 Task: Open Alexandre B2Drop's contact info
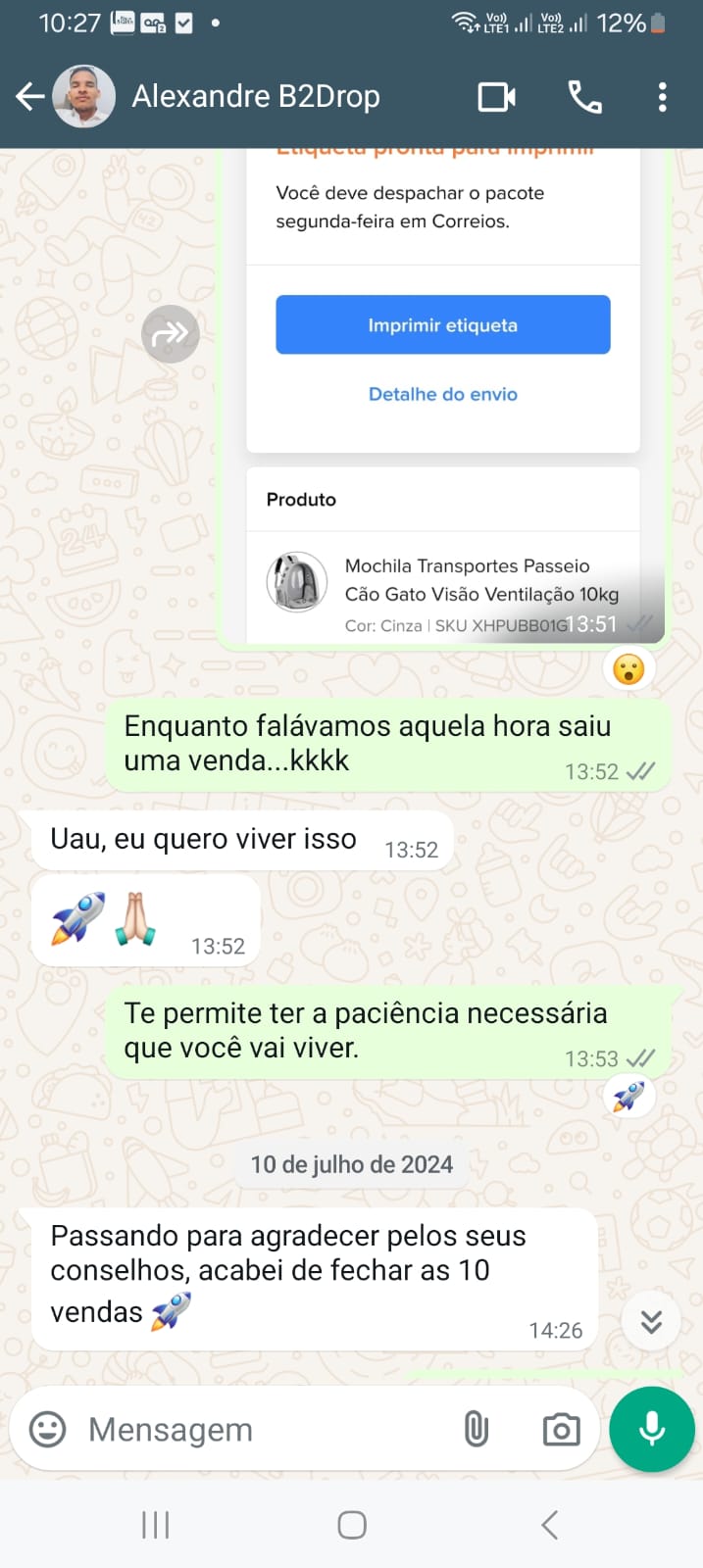coord(255,96)
